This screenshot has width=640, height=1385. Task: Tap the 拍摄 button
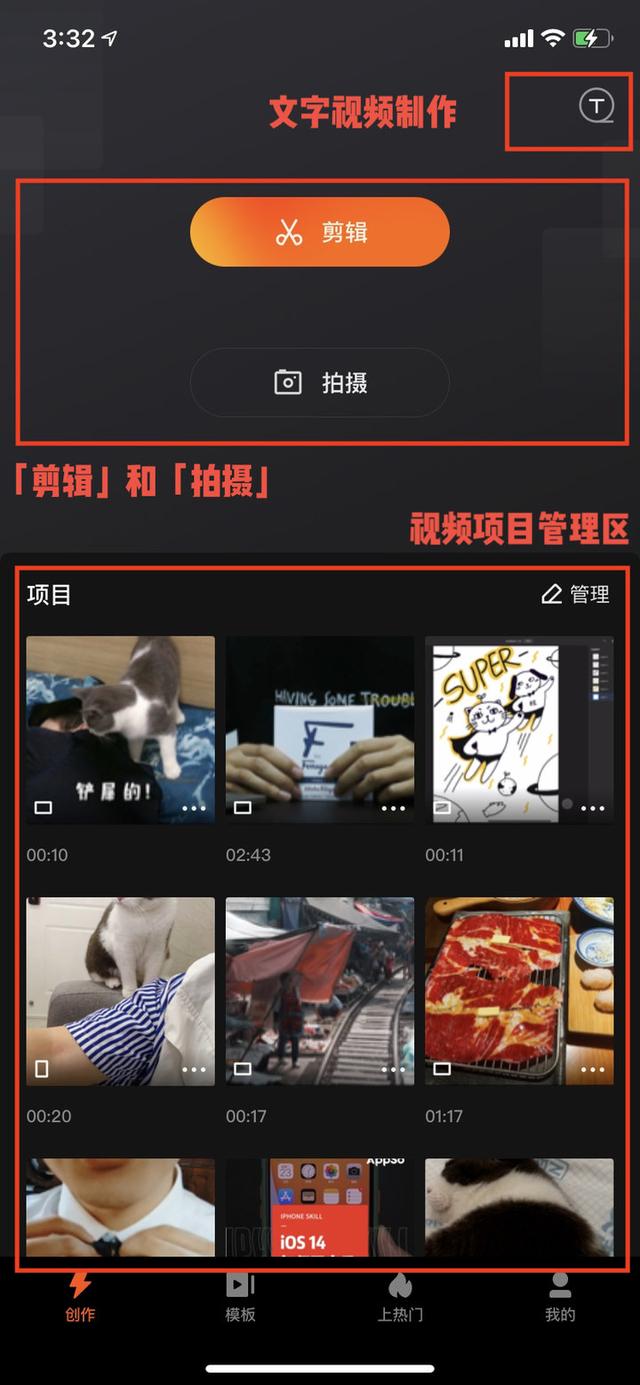point(320,382)
